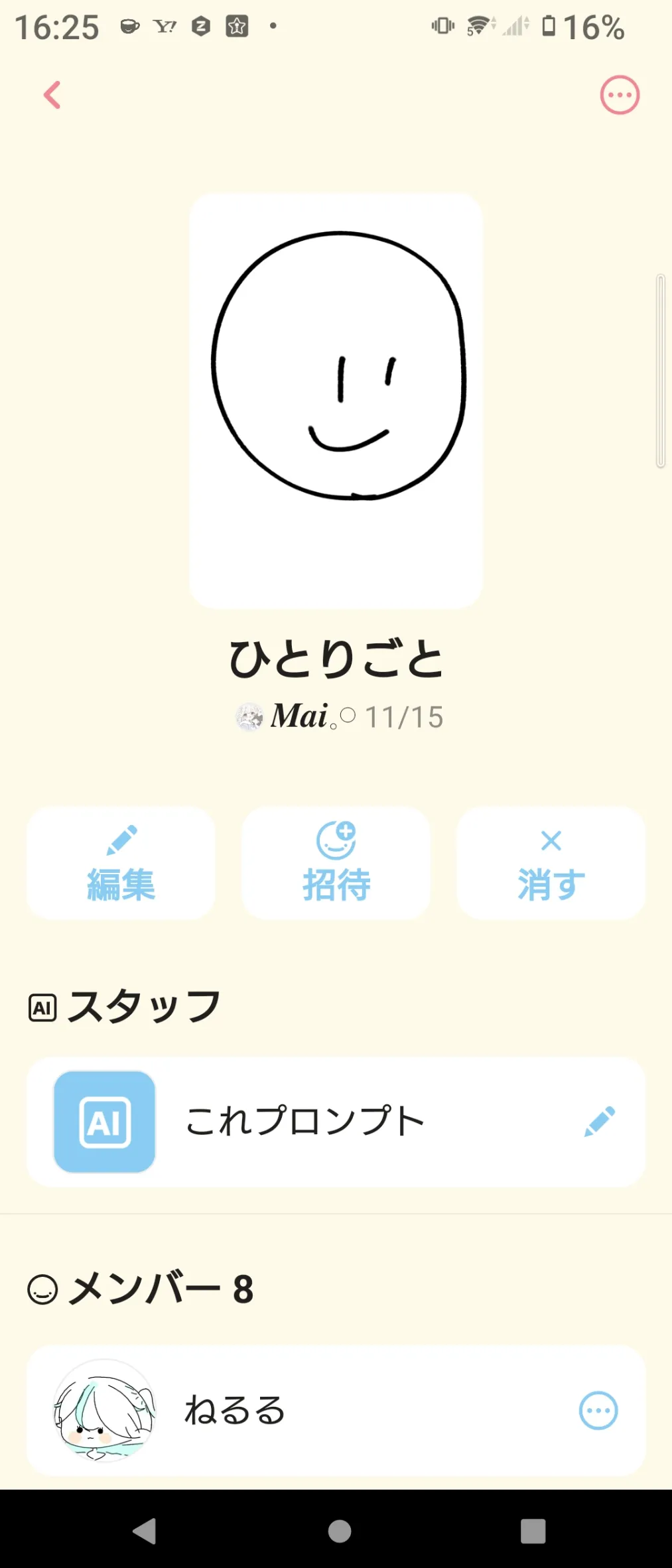Delete with the 消す button
Screen dimensions: 672x1568
pos(551,863)
